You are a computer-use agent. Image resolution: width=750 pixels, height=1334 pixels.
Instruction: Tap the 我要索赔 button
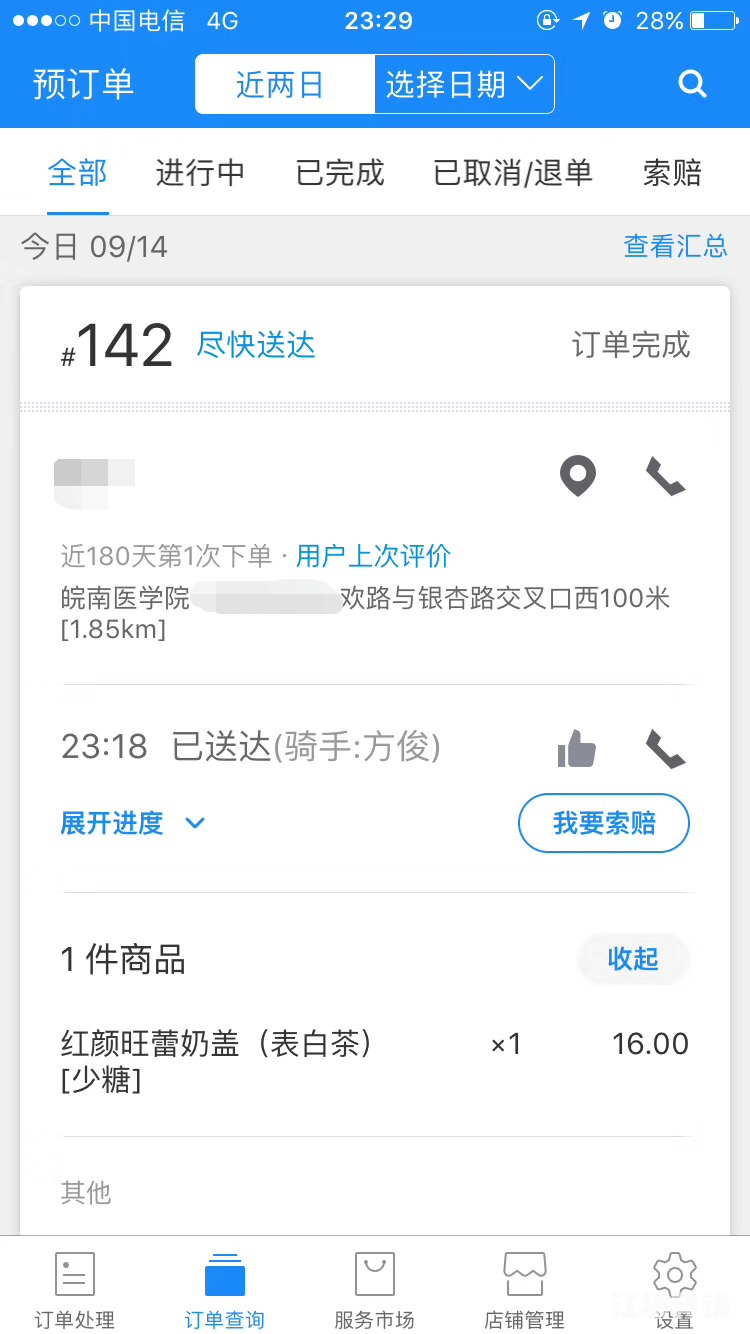pyautogui.click(x=604, y=823)
